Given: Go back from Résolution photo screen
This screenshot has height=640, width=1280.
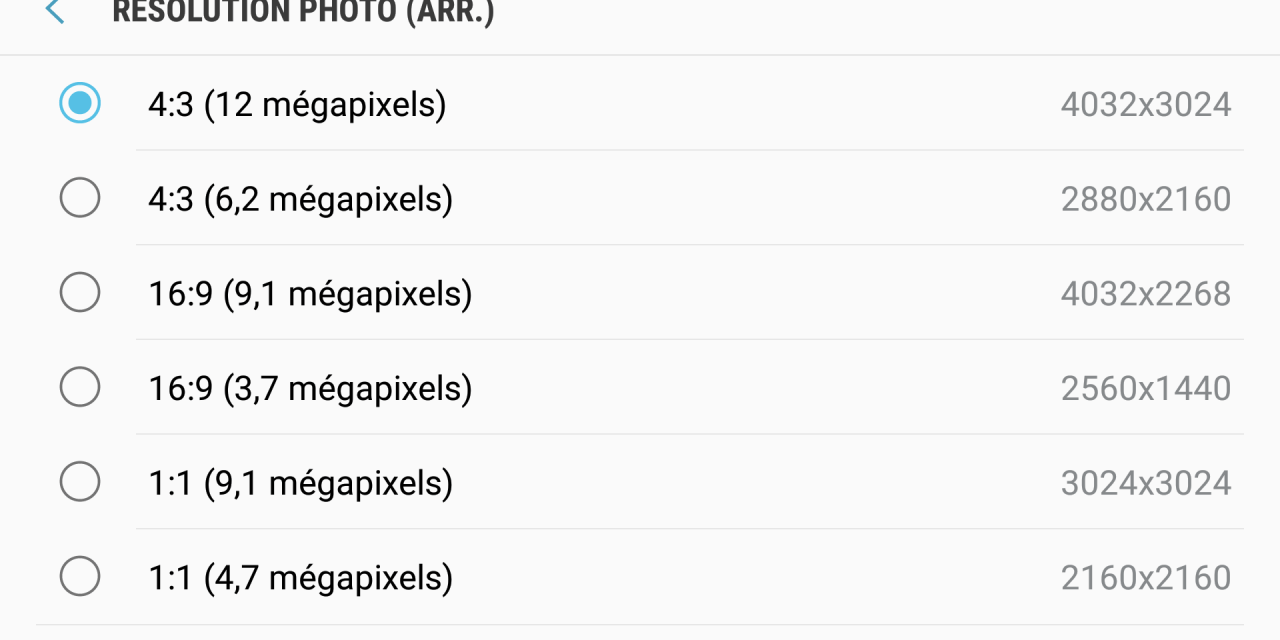Looking at the screenshot, I should [x=55, y=13].
